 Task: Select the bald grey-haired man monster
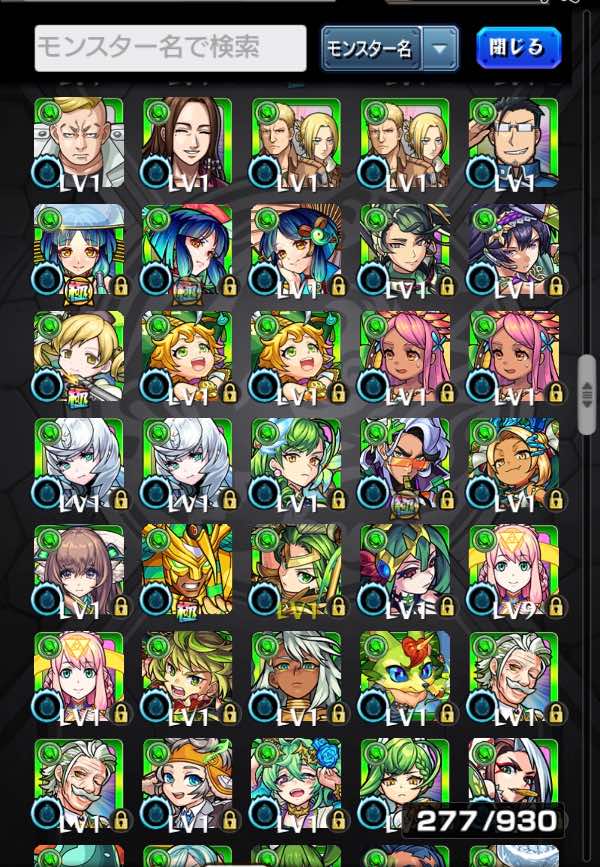click(79, 142)
